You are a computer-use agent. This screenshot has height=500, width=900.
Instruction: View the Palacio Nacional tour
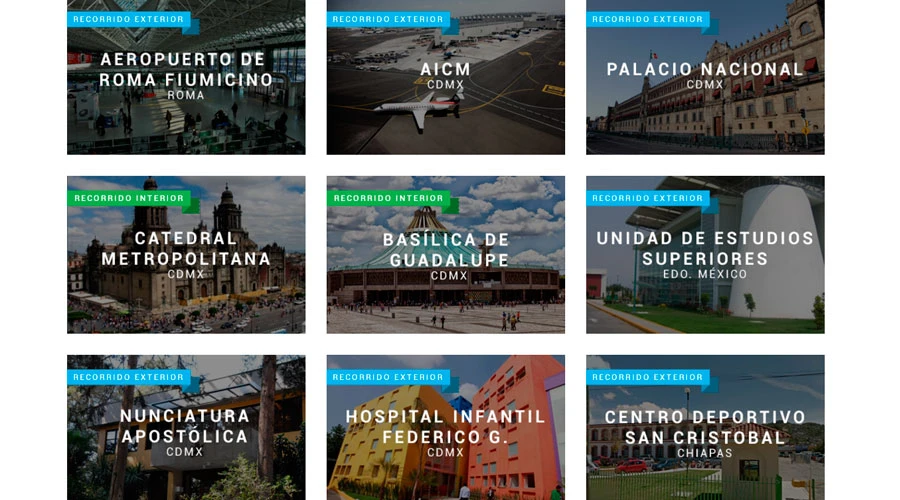click(705, 75)
